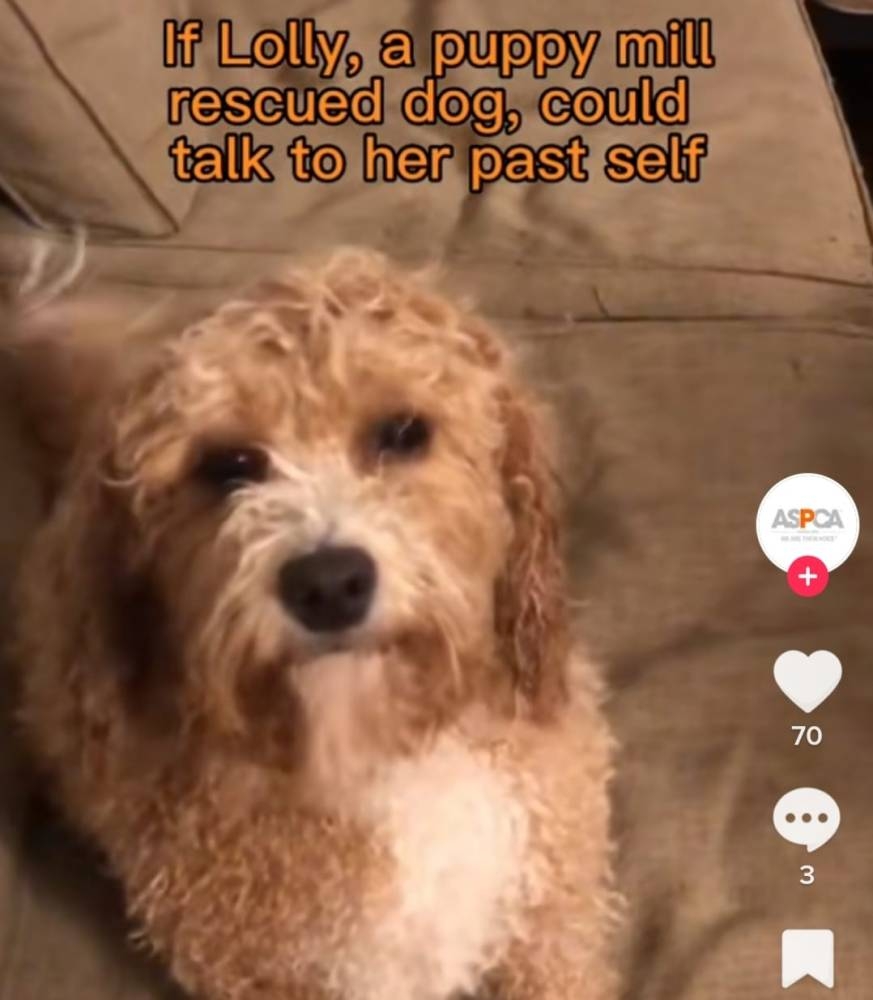Bookmark the video with the save icon
Image resolution: width=873 pixels, height=1000 pixels.
(807, 957)
